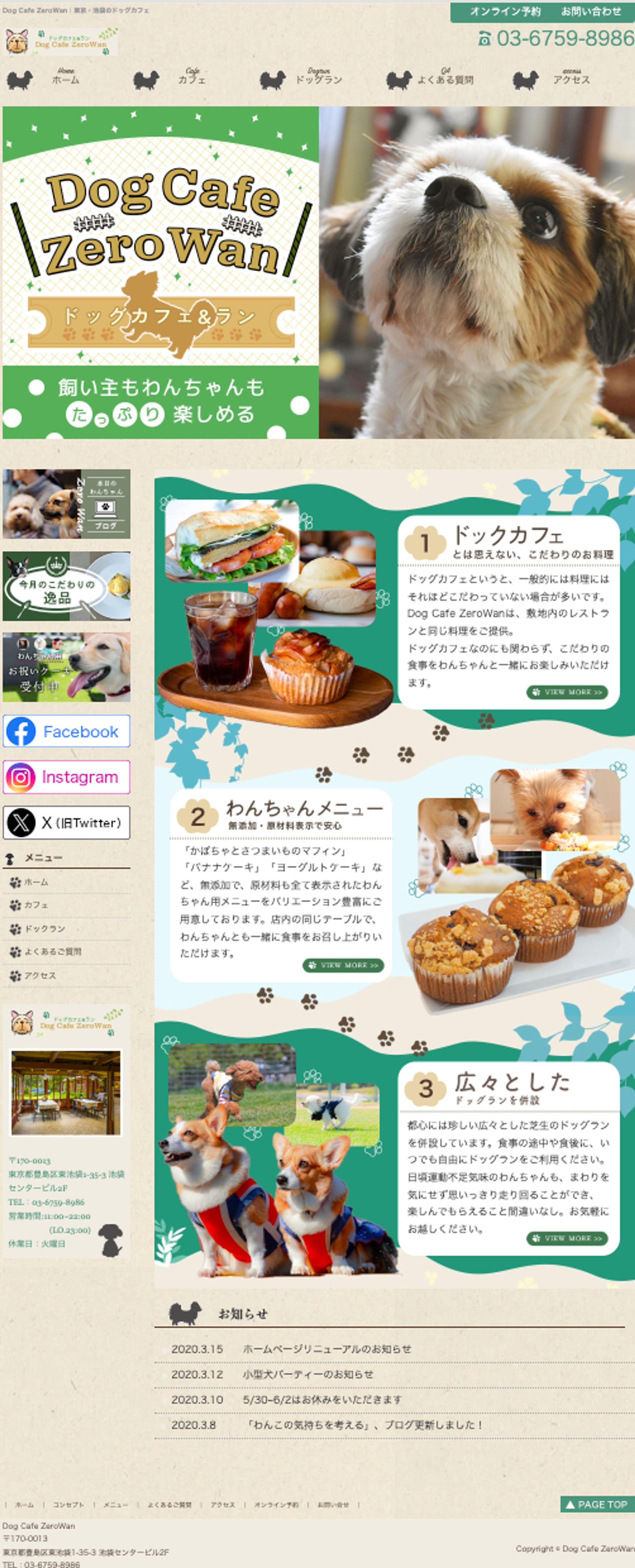Image resolution: width=635 pixels, height=1568 pixels.
Task: Jump back up with PAGE TOP button
Action: pyautogui.click(x=597, y=1504)
